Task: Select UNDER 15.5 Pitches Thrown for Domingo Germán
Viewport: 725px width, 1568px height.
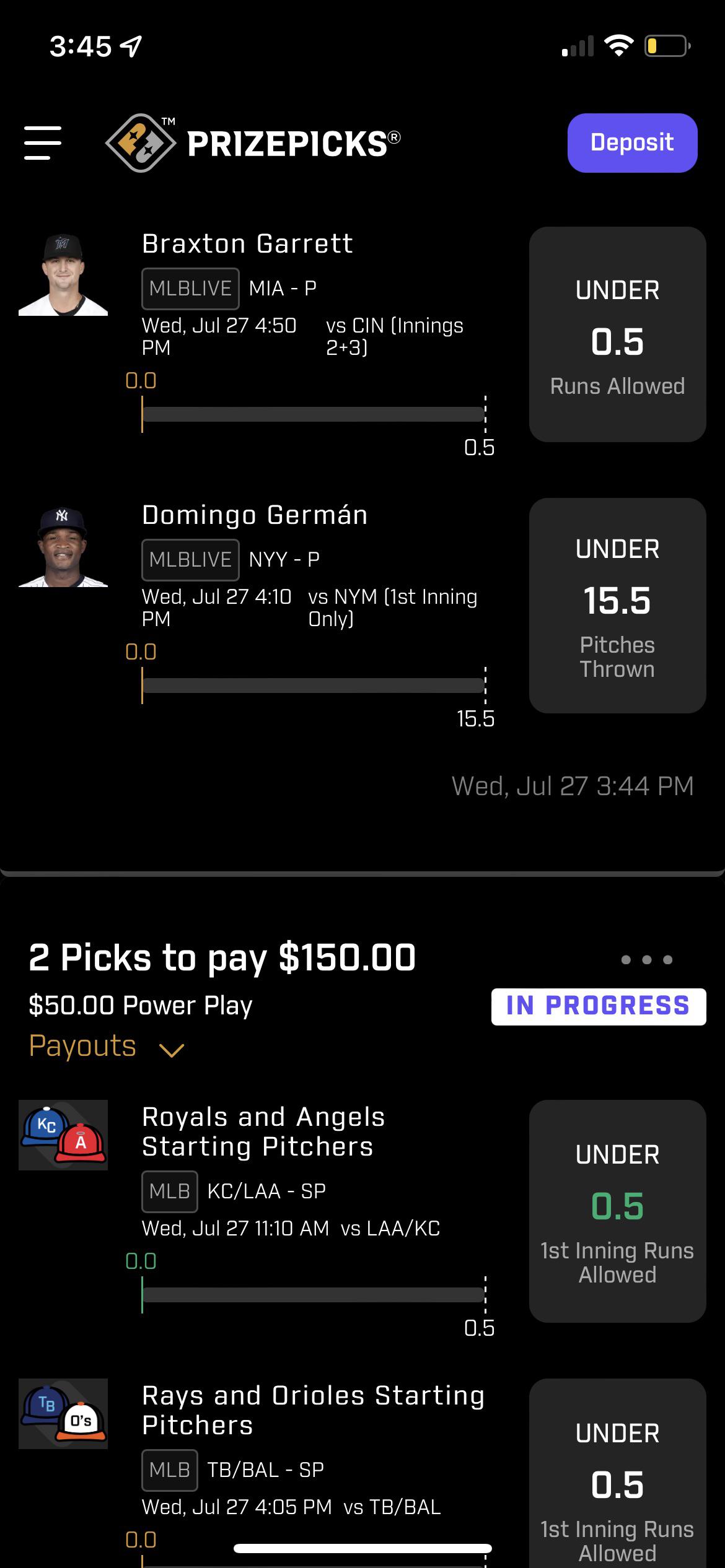Action: tap(617, 604)
